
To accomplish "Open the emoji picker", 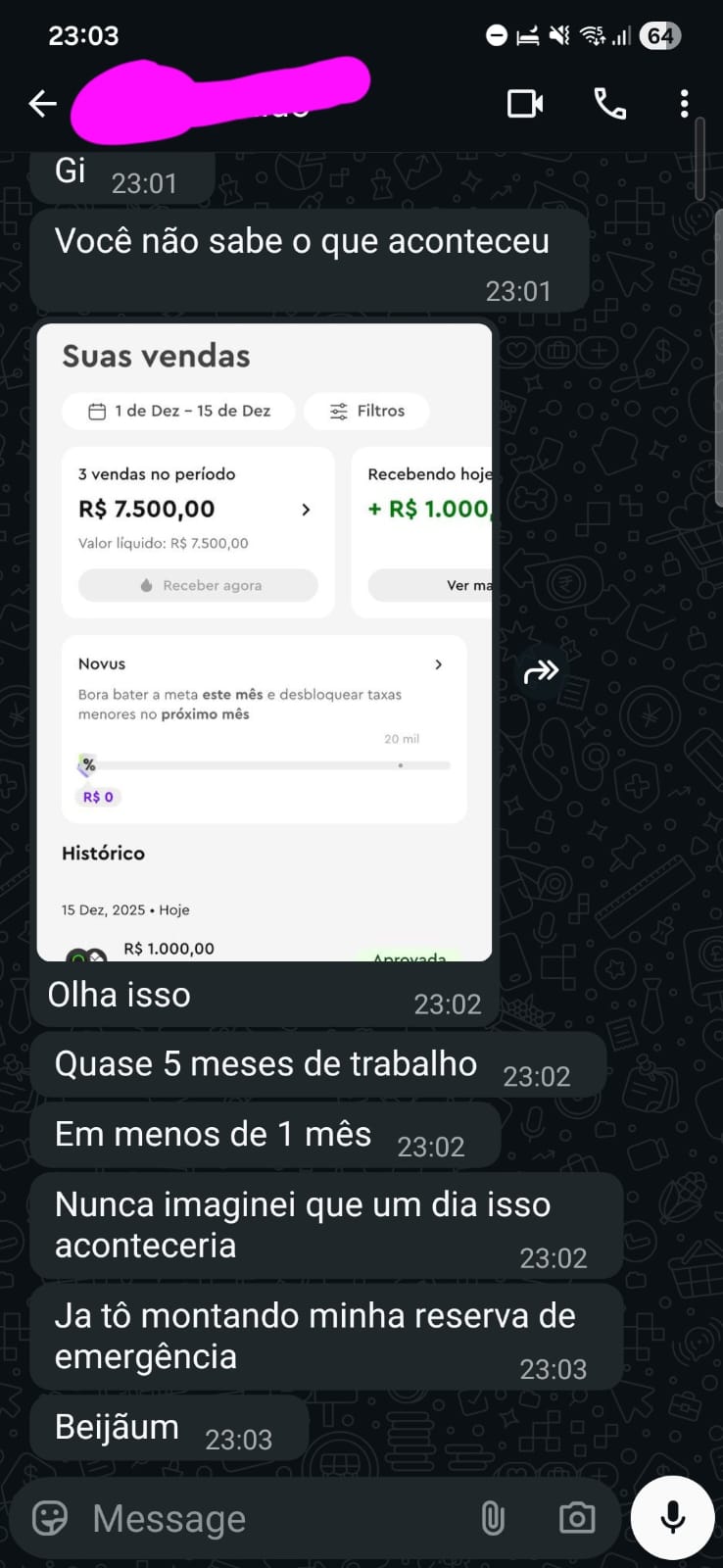I will tap(50, 1518).
